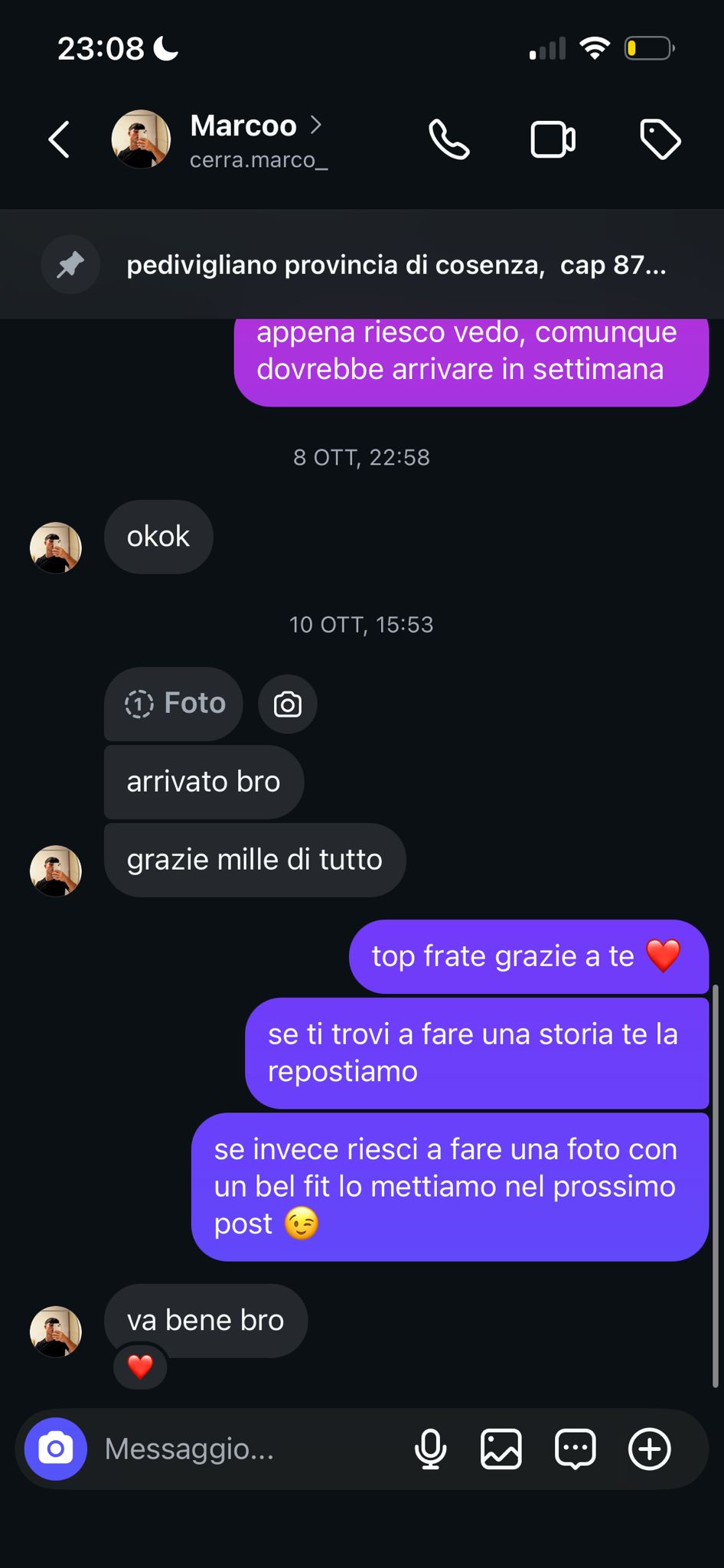The height and width of the screenshot is (1568, 724).
Task: Open more options with the plus icon
Action: click(649, 1449)
